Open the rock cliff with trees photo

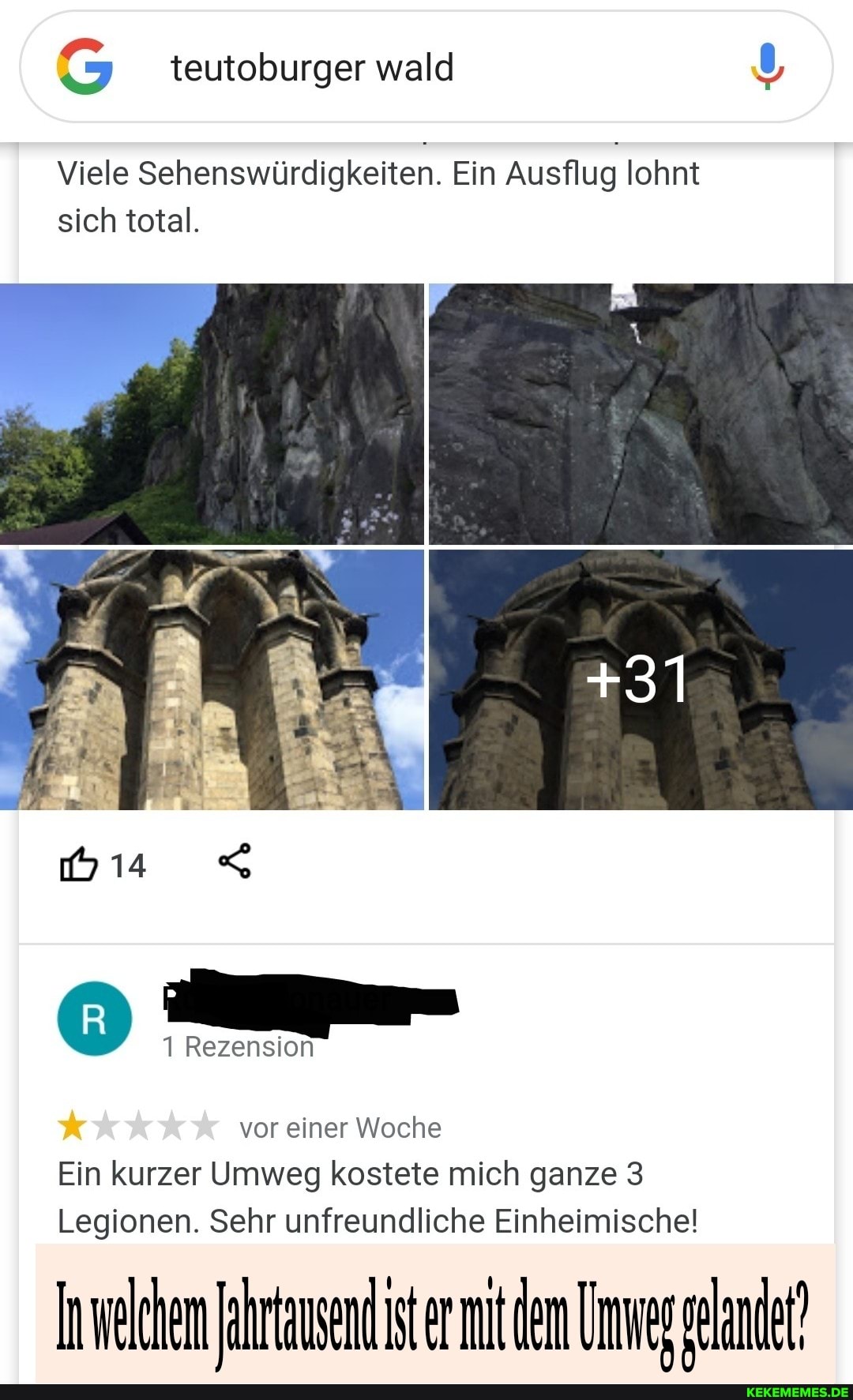[212, 414]
